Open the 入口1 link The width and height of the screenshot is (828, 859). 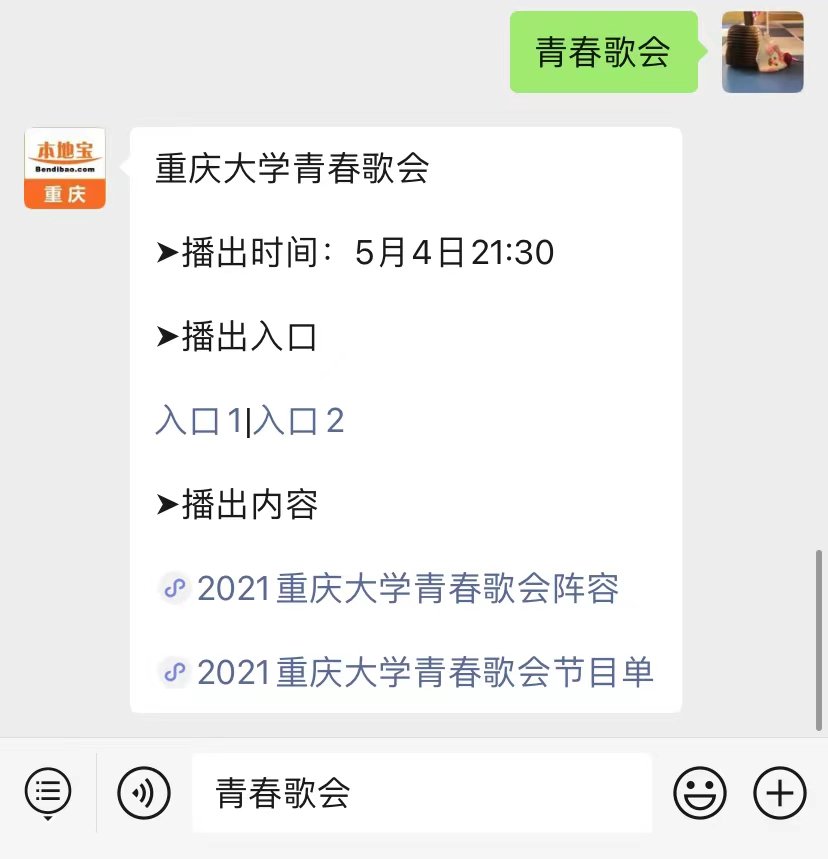pos(198,421)
